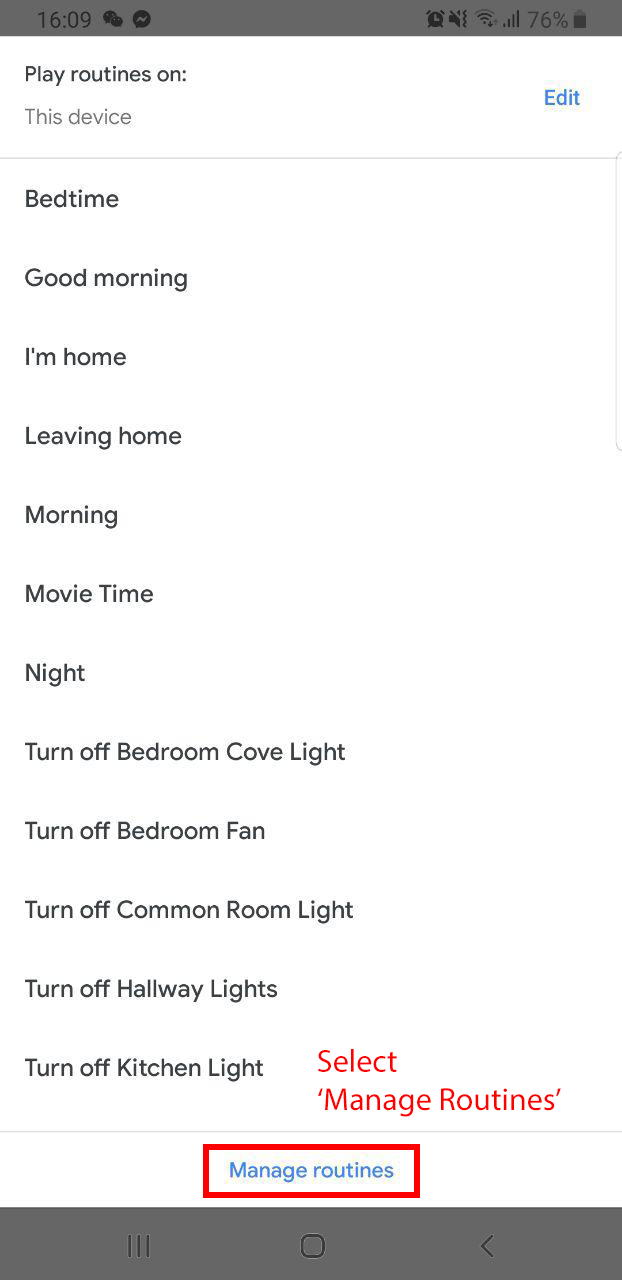The height and width of the screenshot is (1280, 622).
Task: Select Turn off Kitchen Light routine
Action: pyautogui.click(x=144, y=1068)
